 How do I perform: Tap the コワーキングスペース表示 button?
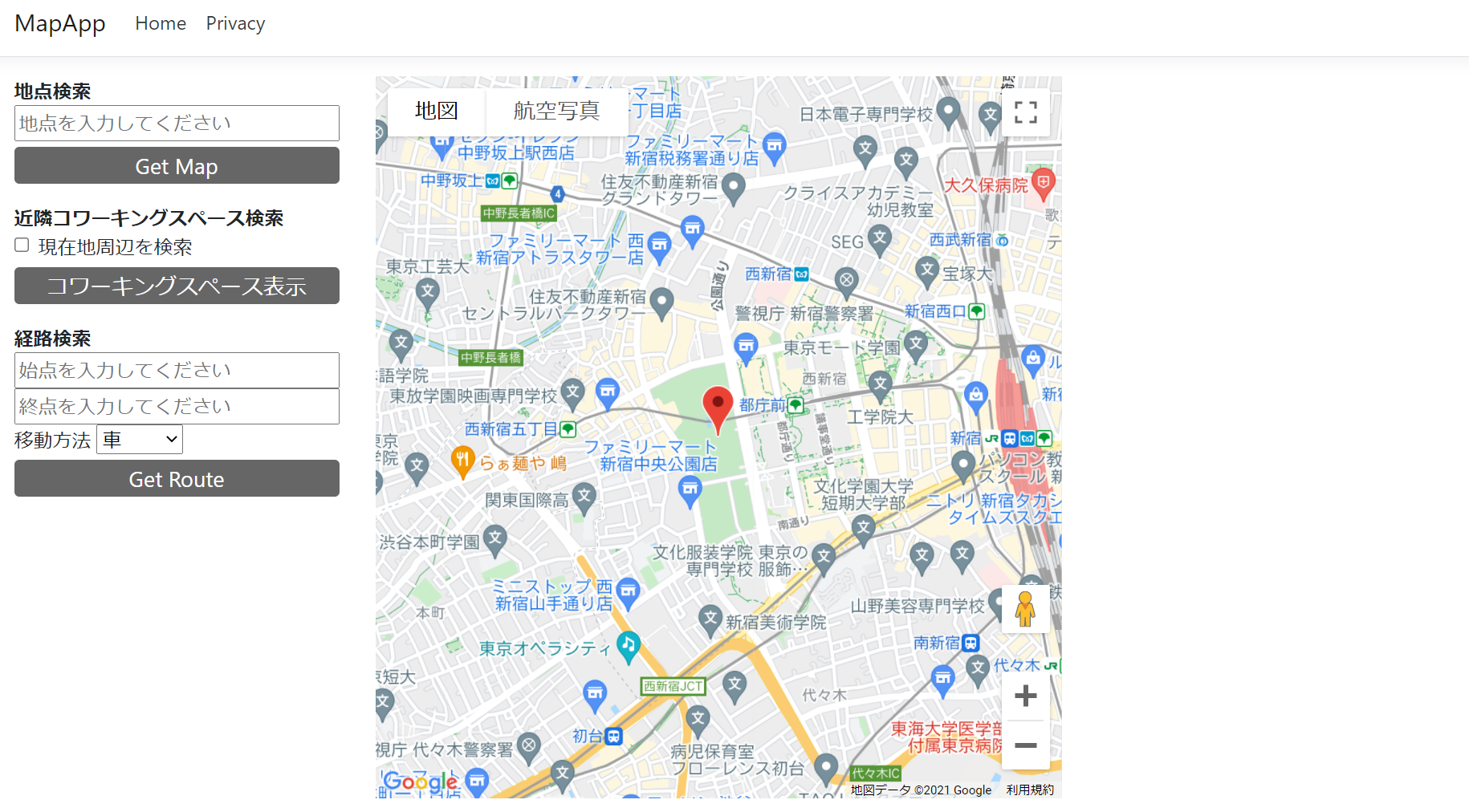click(x=177, y=286)
